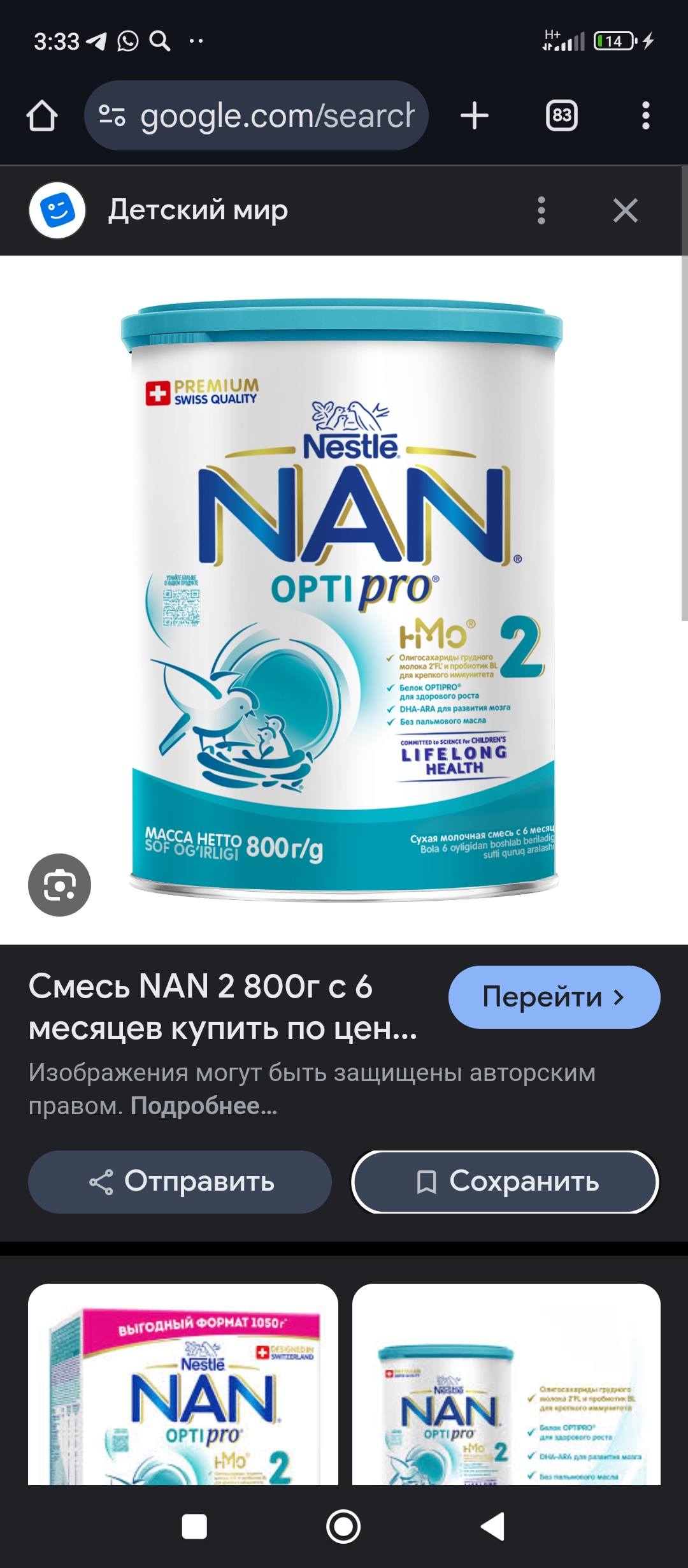Open the Детский мир result options menu
This screenshot has height=1568, width=688.
click(542, 210)
